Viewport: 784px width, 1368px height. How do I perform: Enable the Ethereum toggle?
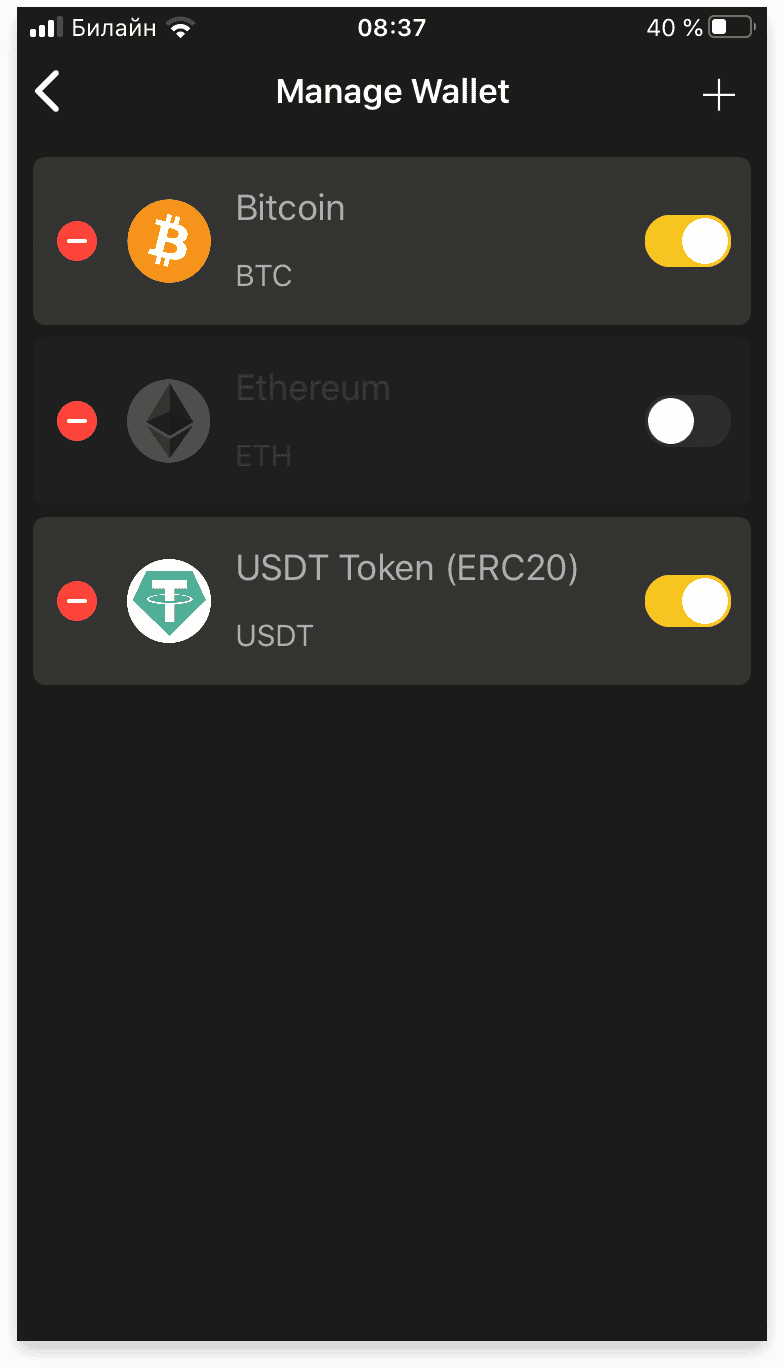tap(688, 421)
